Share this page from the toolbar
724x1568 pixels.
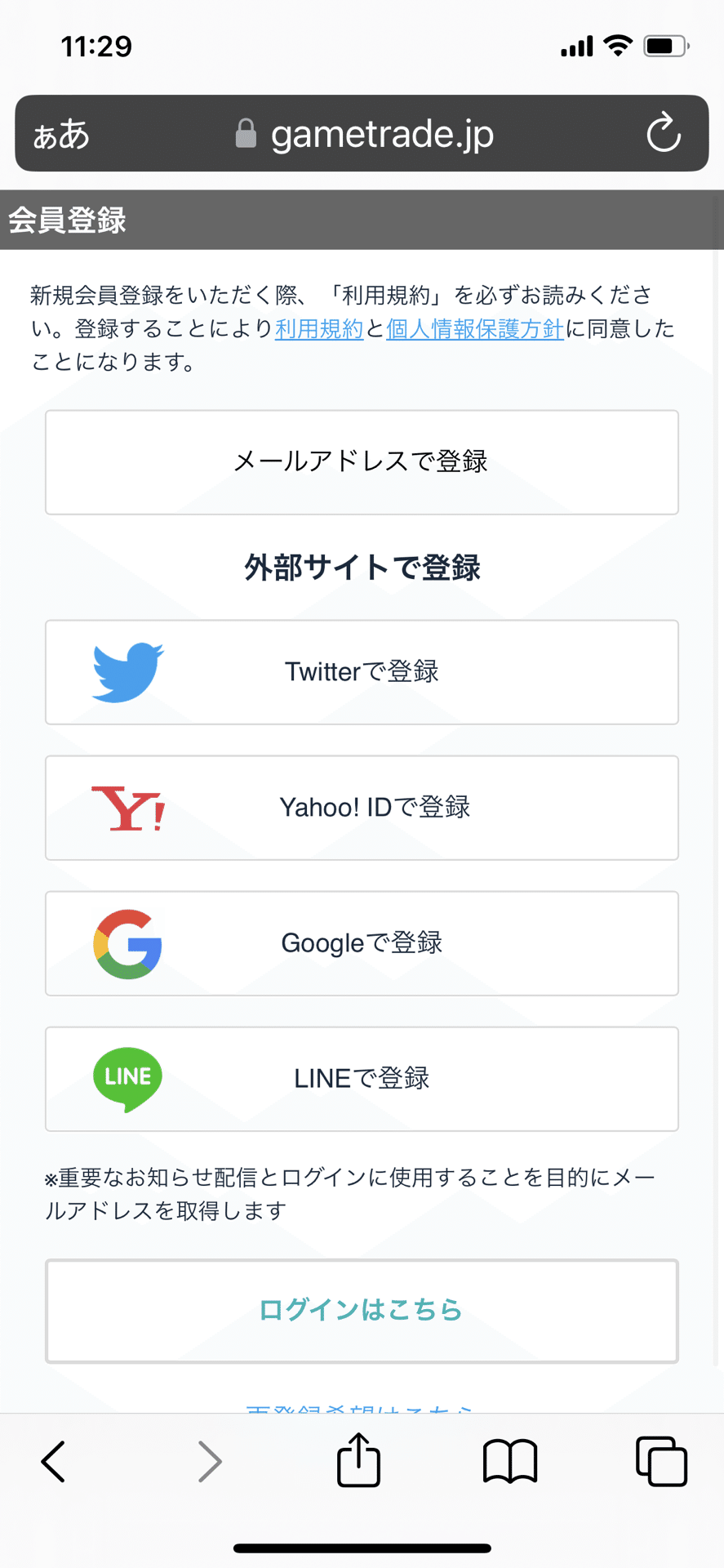pos(359,1460)
